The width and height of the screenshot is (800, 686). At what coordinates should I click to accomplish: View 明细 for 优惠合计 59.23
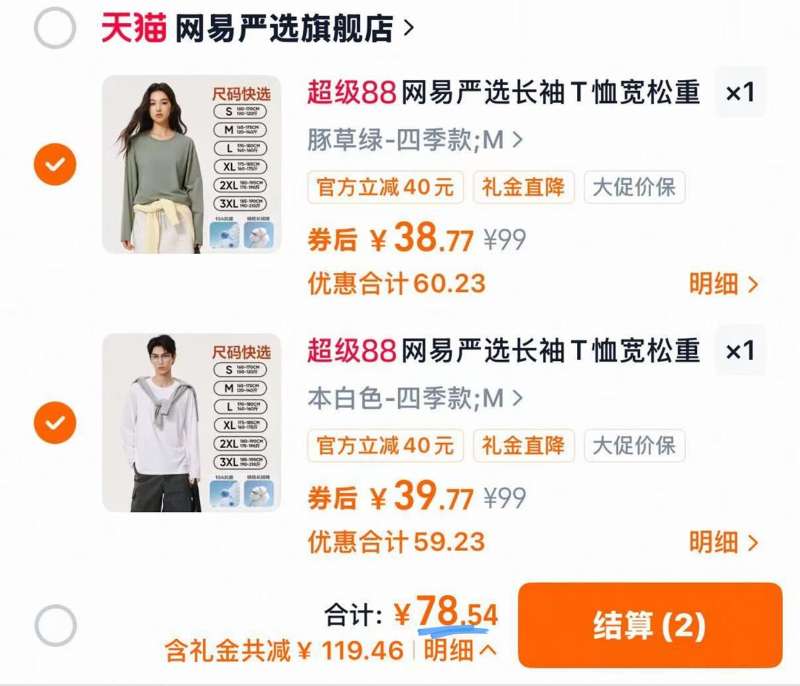pos(723,542)
